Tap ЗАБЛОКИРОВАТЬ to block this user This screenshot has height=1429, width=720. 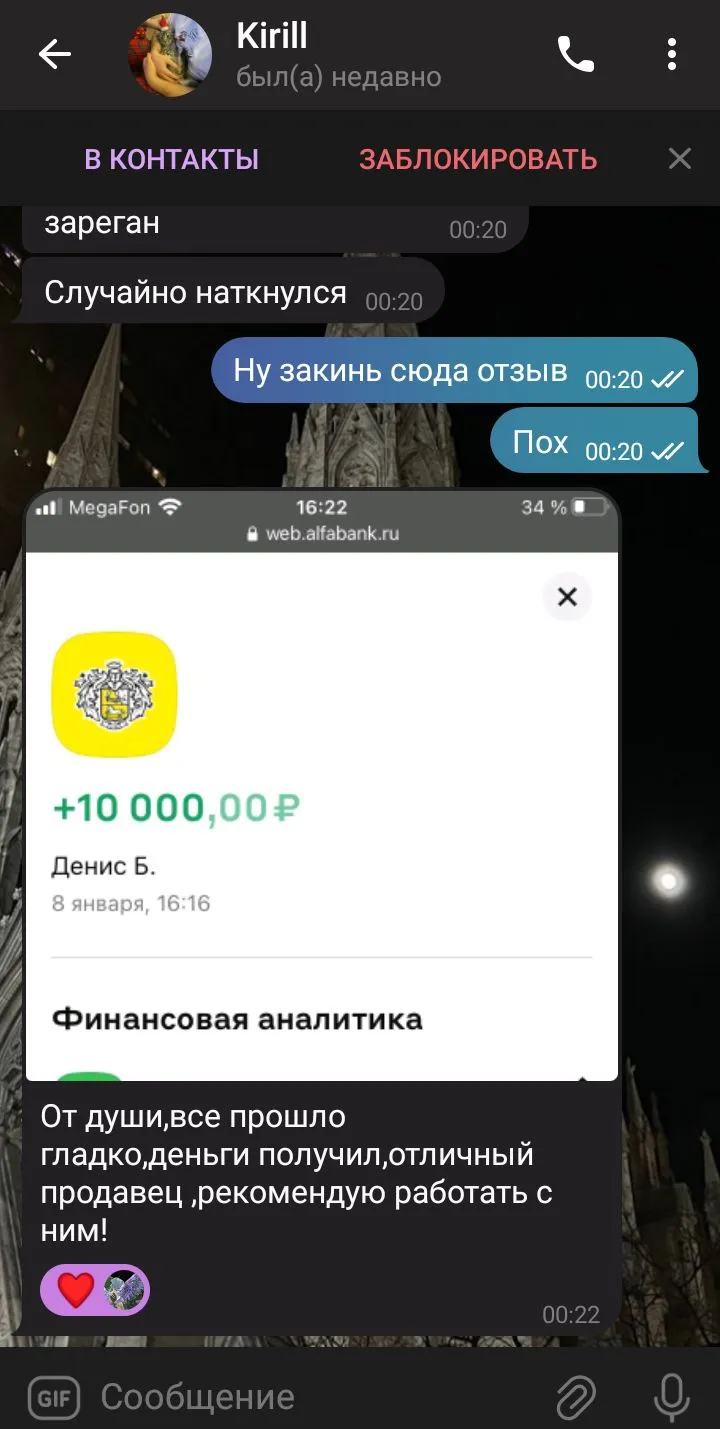[x=478, y=159]
